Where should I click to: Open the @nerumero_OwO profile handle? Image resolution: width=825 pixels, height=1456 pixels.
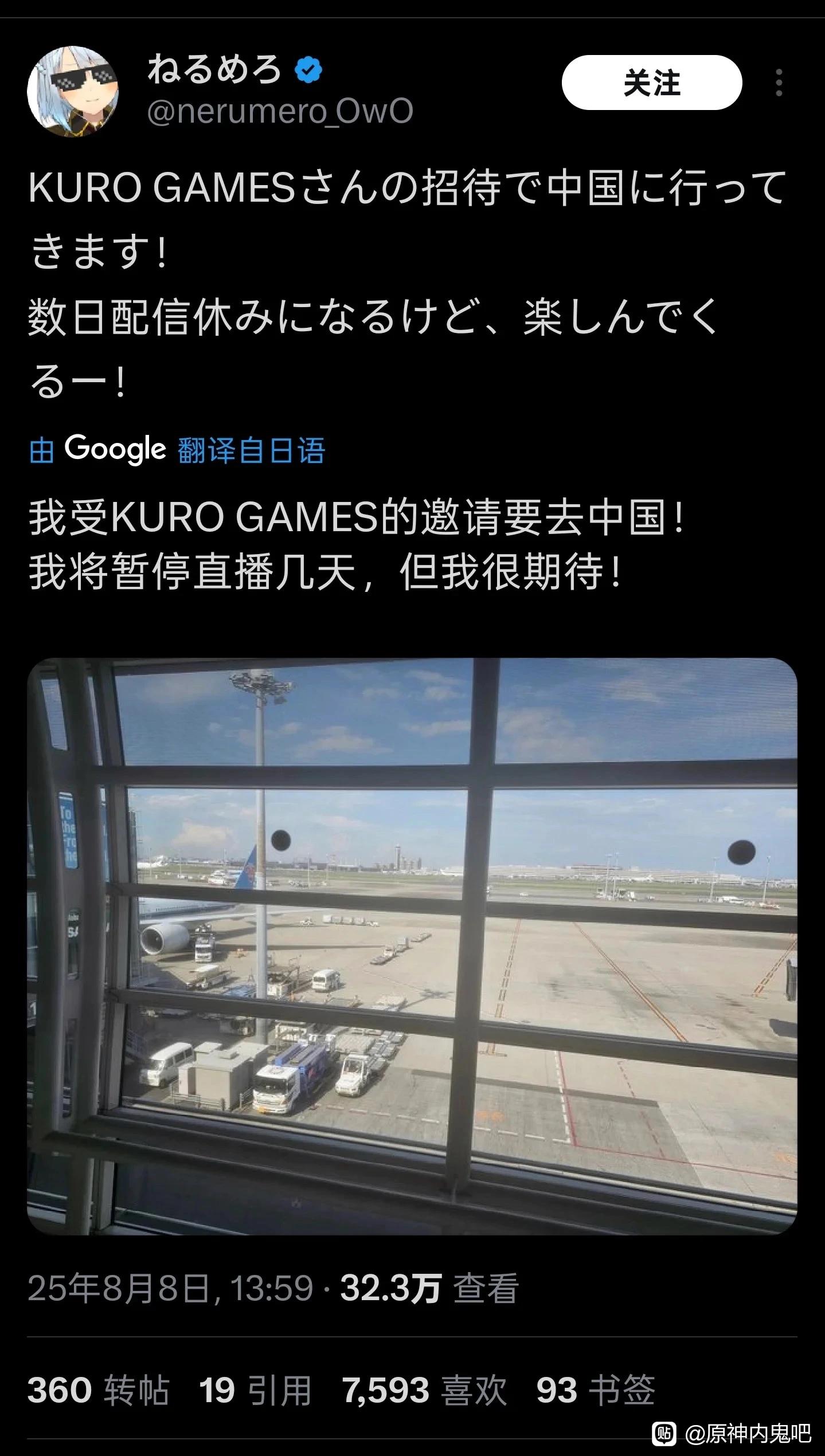pos(280,112)
